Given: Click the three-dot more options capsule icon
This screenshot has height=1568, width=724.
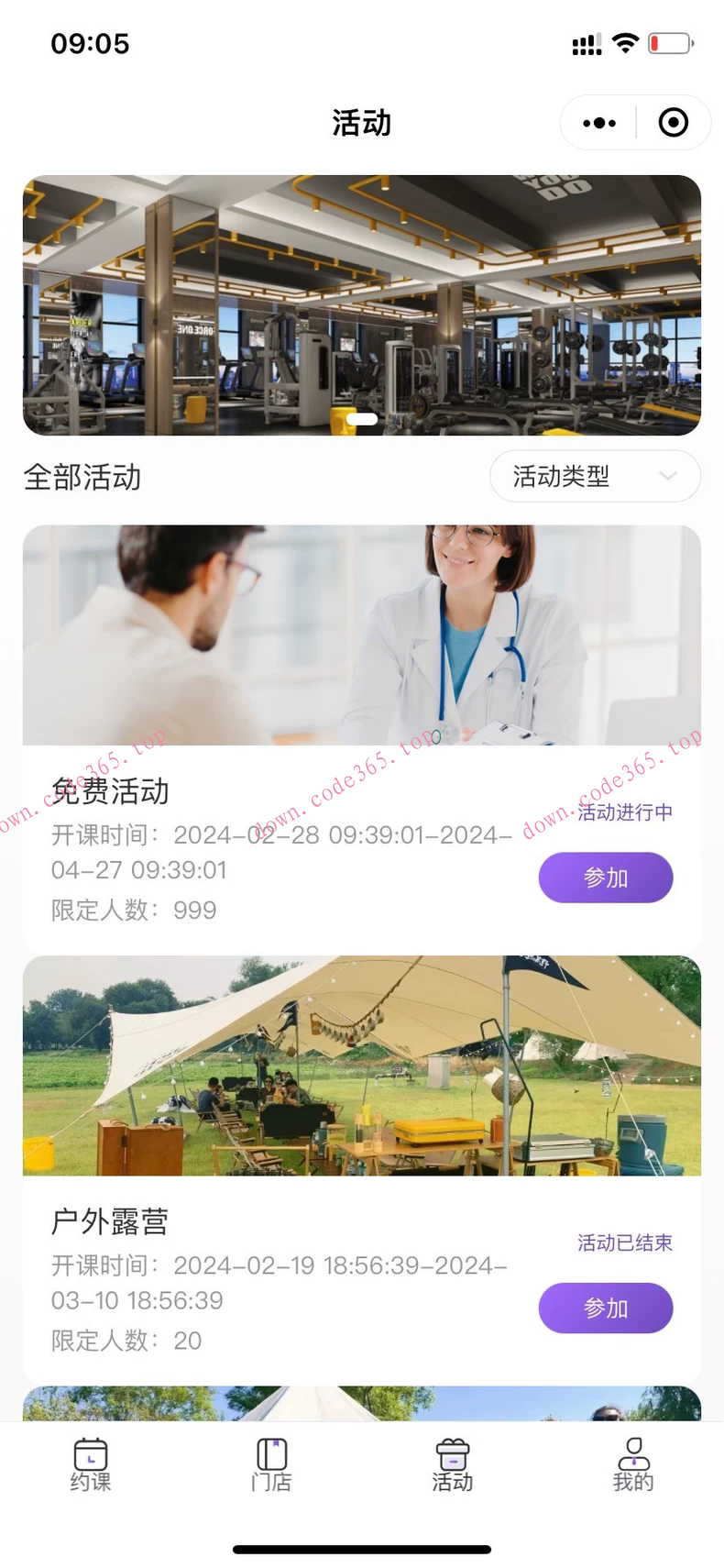Looking at the screenshot, I should click(x=598, y=122).
